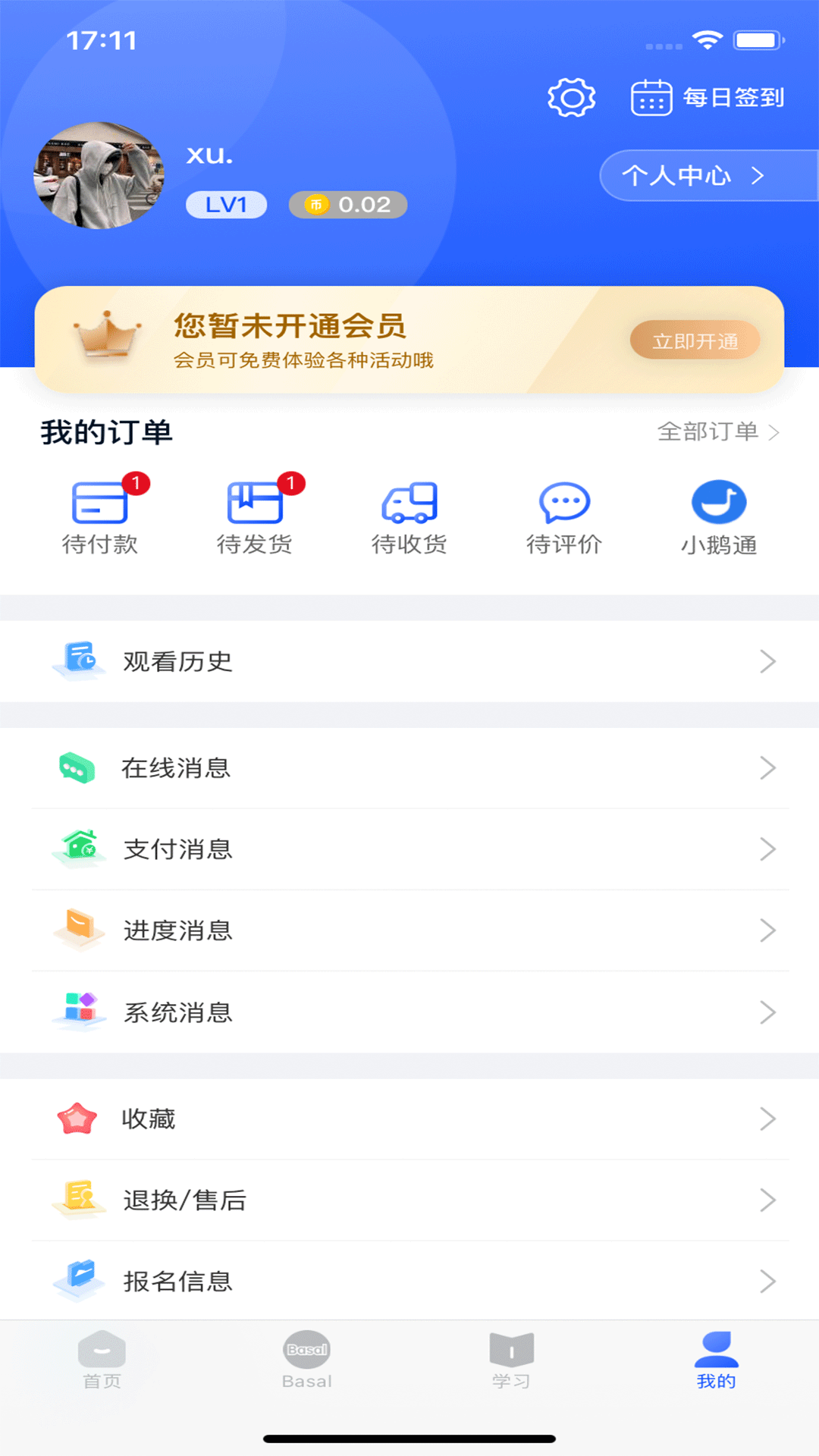The height and width of the screenshot is (1456, 819).
Task: Open 小鹅通 shortcut
Action: coord(719,517)
